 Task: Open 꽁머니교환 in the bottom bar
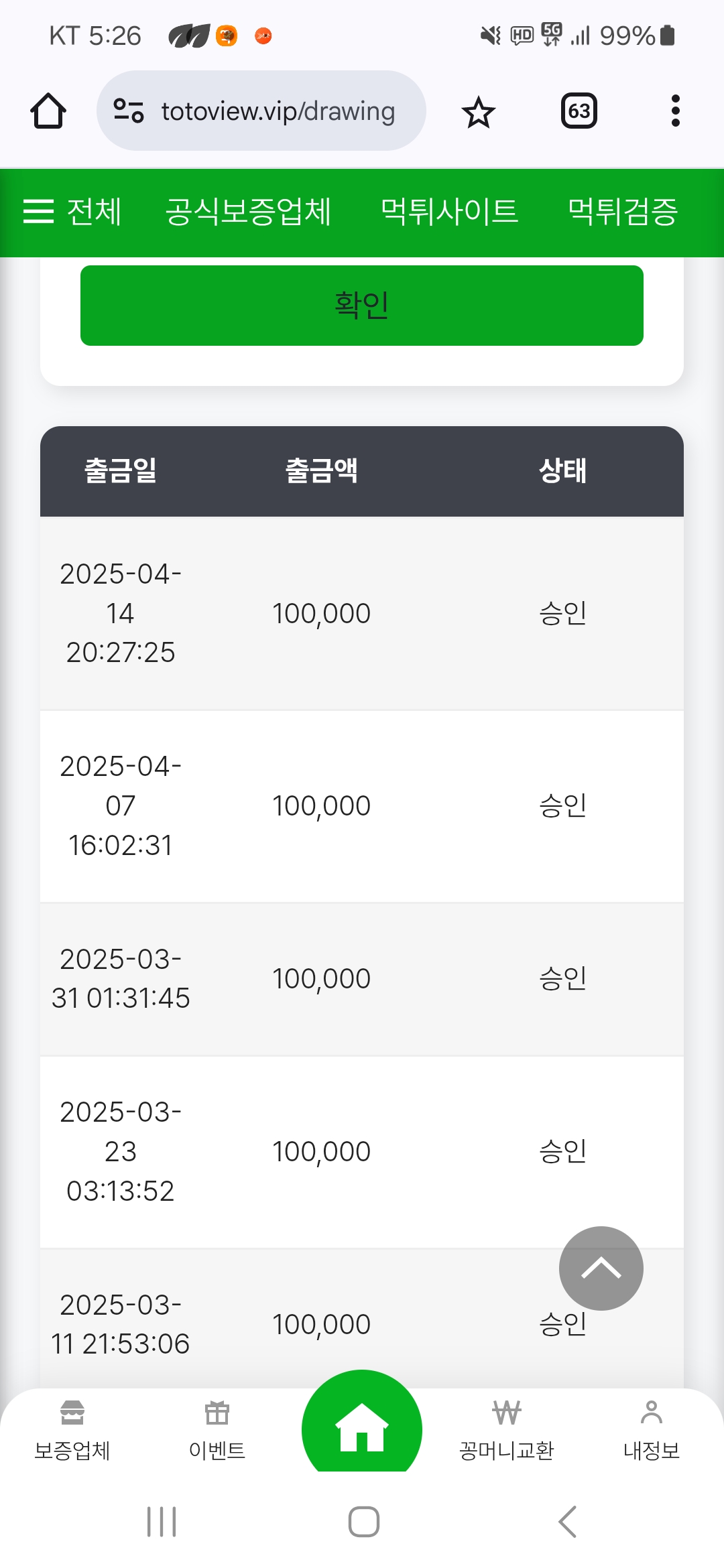507,1430
